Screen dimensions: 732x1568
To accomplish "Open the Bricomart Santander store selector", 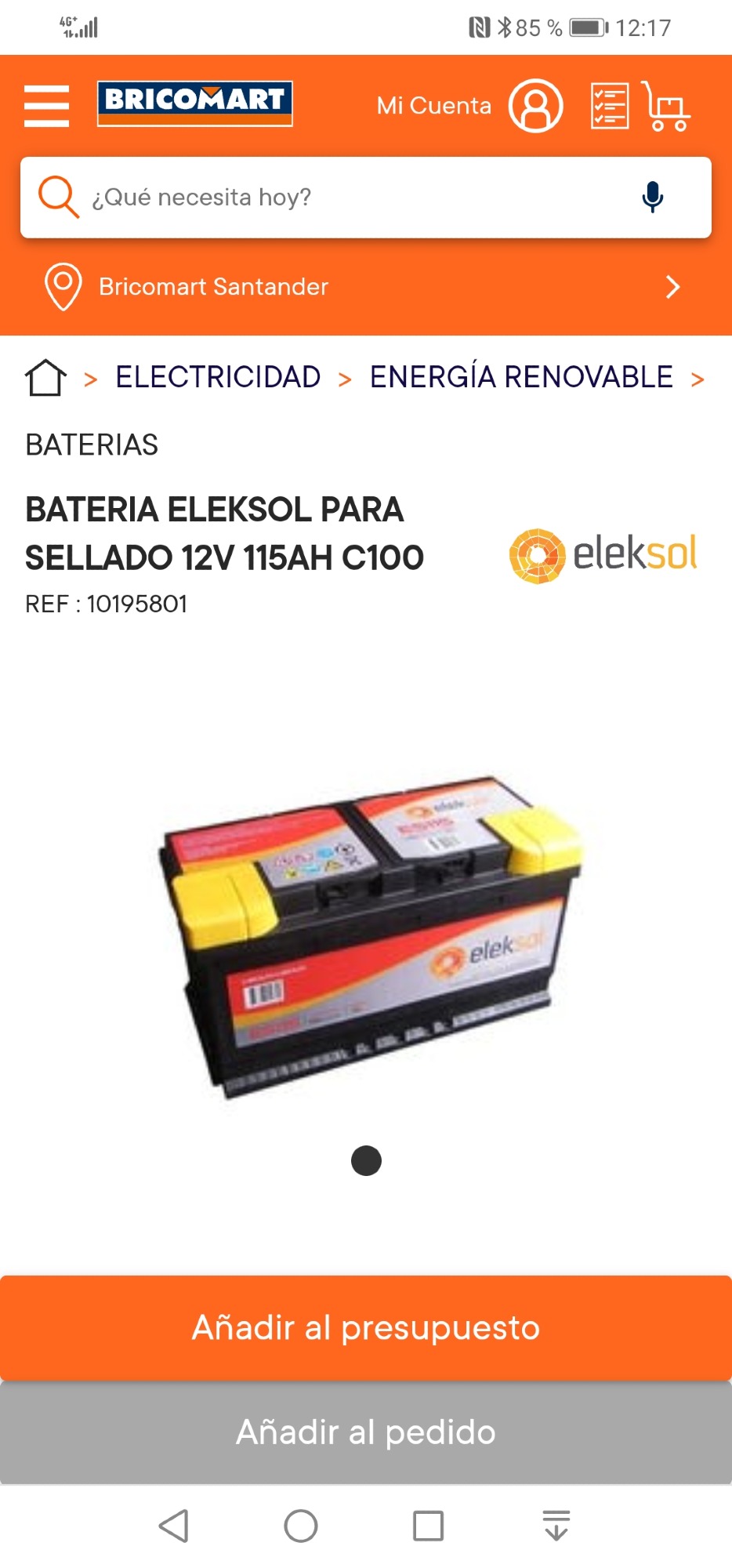I will point(365,287).
